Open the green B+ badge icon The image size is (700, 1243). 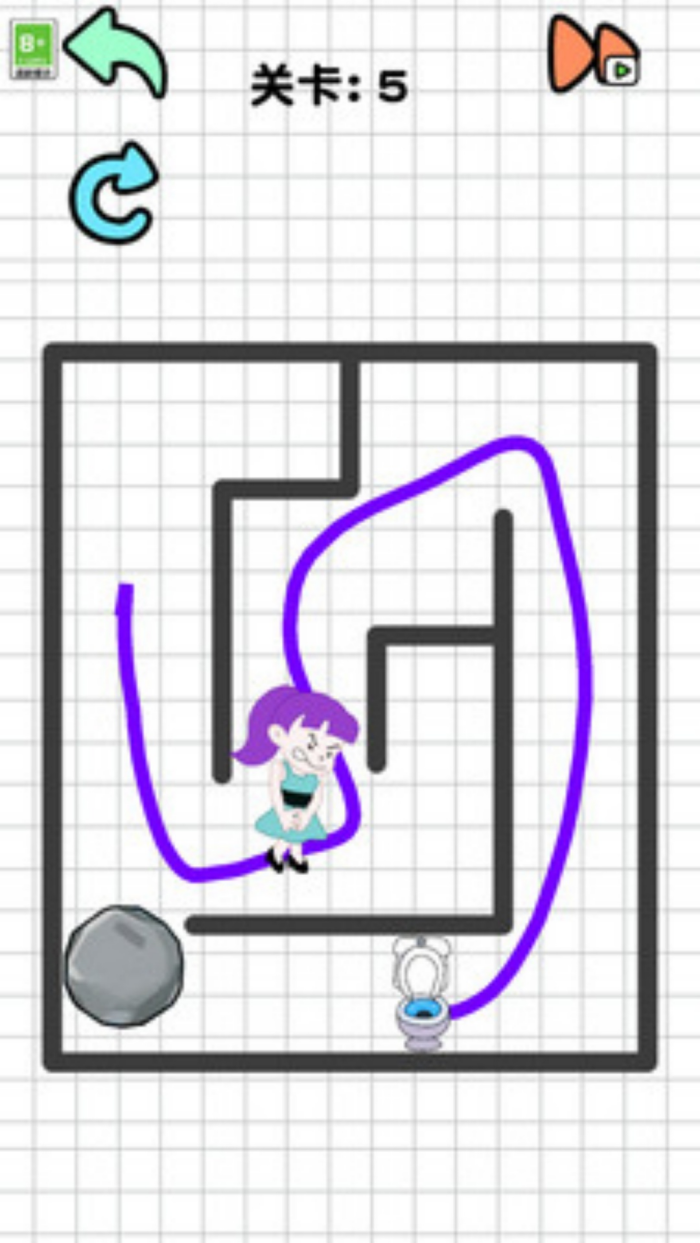point(34,50)
